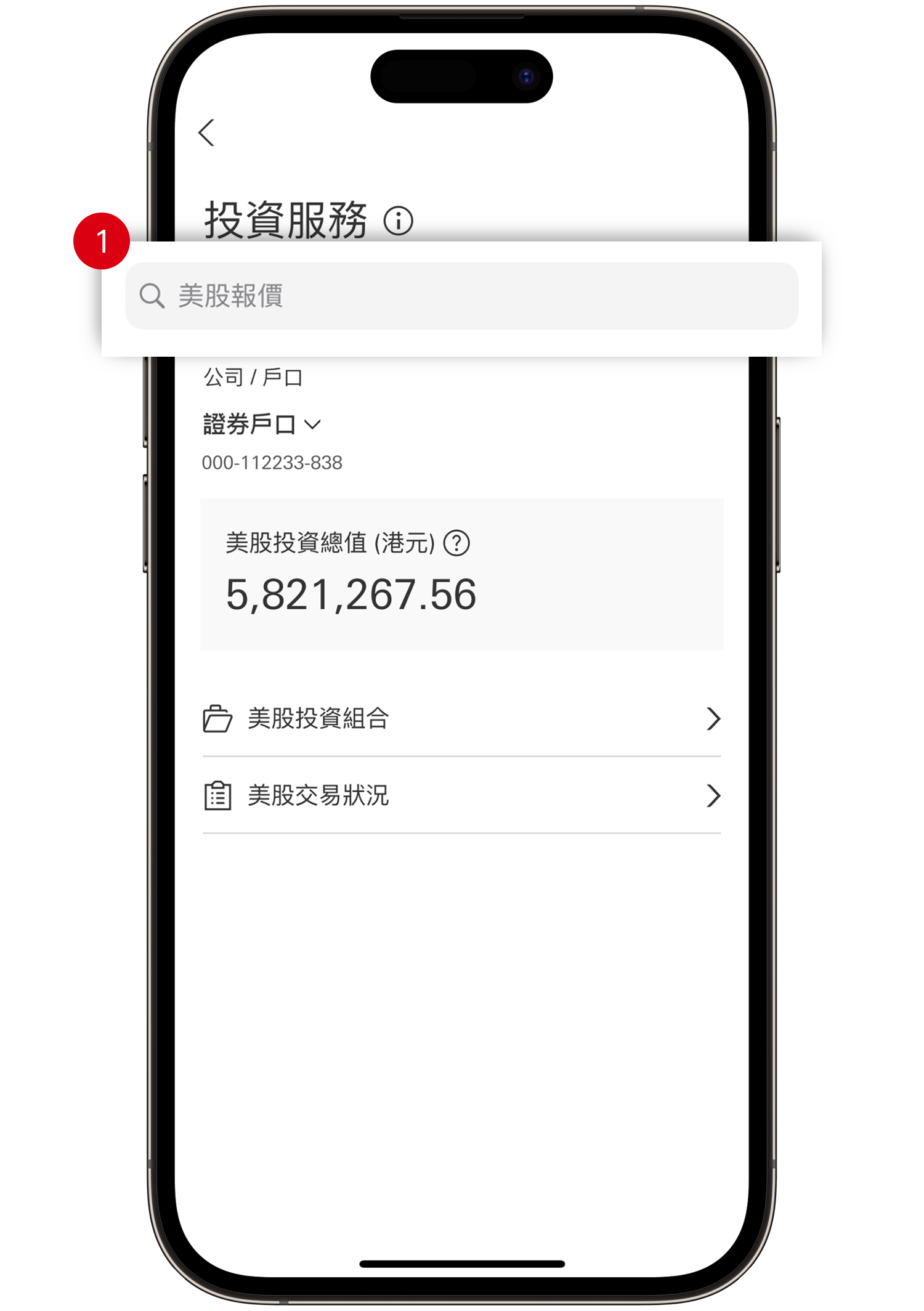The width and height of the screenshot is (924, 1311).
Task: Select the 美股交易狀況 menu entry
Action: click(318, 796)
